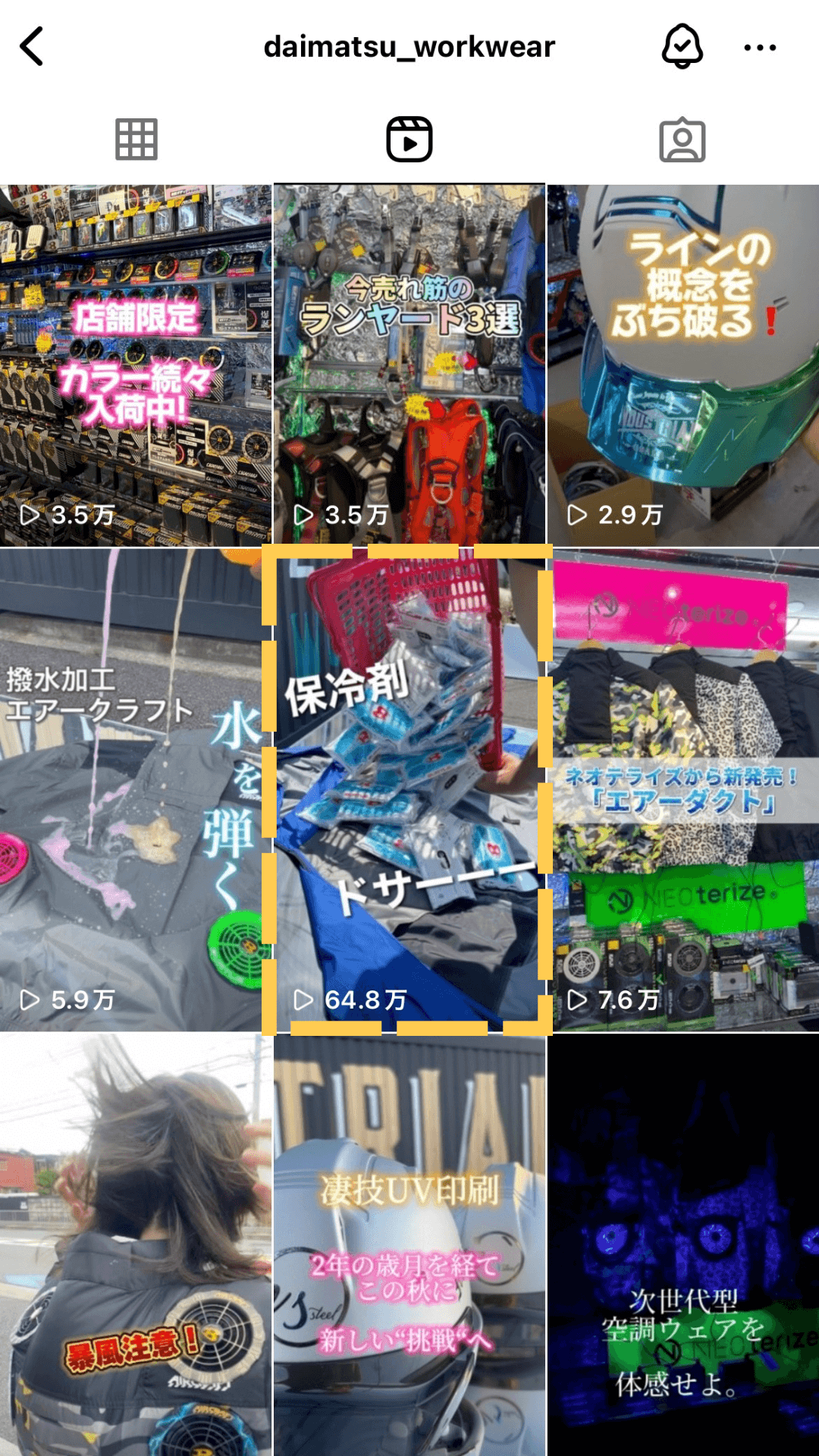819x1456 pixels.
Task: Watch the 撥水加工 エアークラフト reel
Action: coord(130,789)
